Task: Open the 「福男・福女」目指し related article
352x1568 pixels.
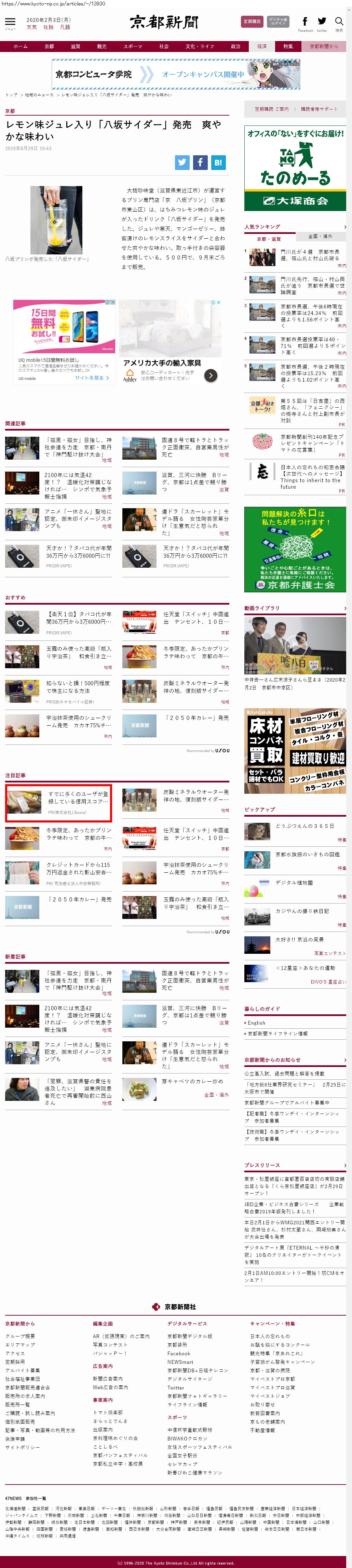Action: pyautogui.click(x=78, y=447)
